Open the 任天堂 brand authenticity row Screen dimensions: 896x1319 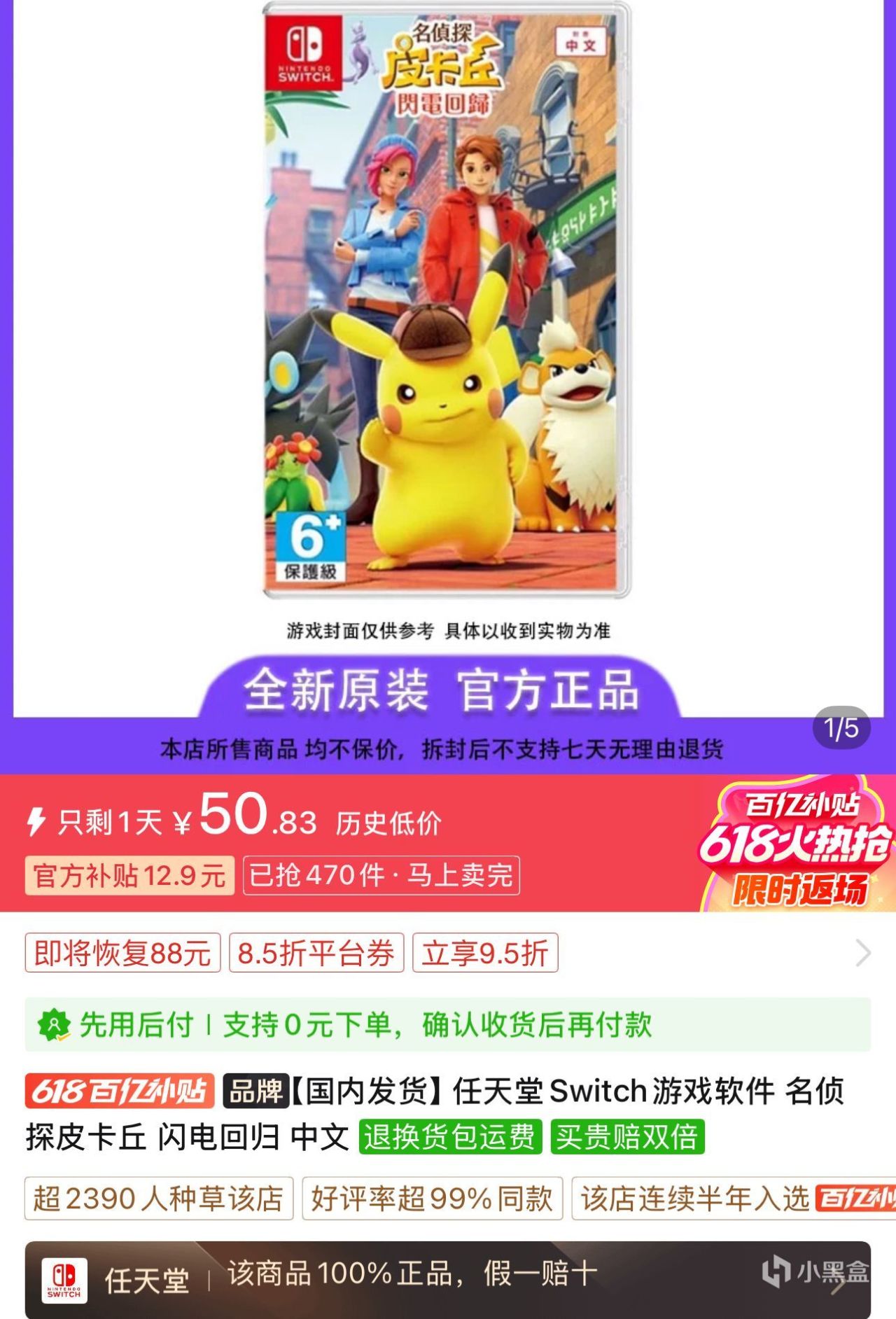[x=447, y=1279]
